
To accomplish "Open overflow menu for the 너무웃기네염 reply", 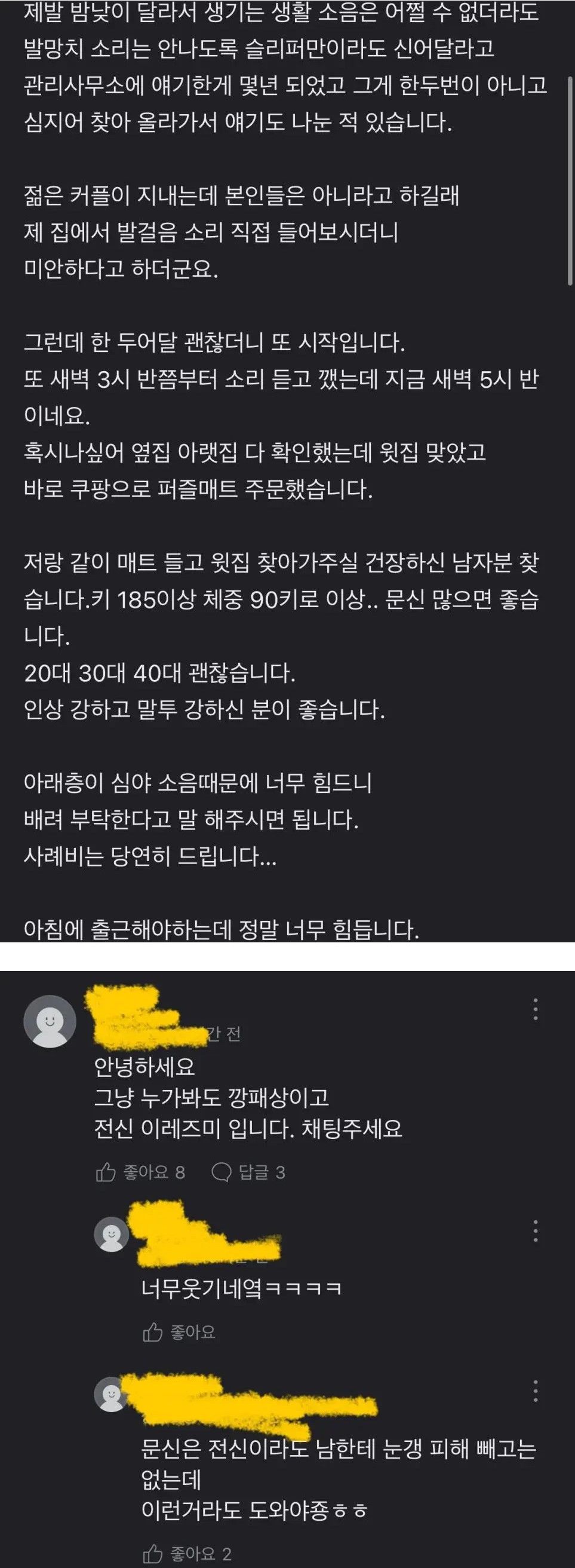I will 535,1231.
